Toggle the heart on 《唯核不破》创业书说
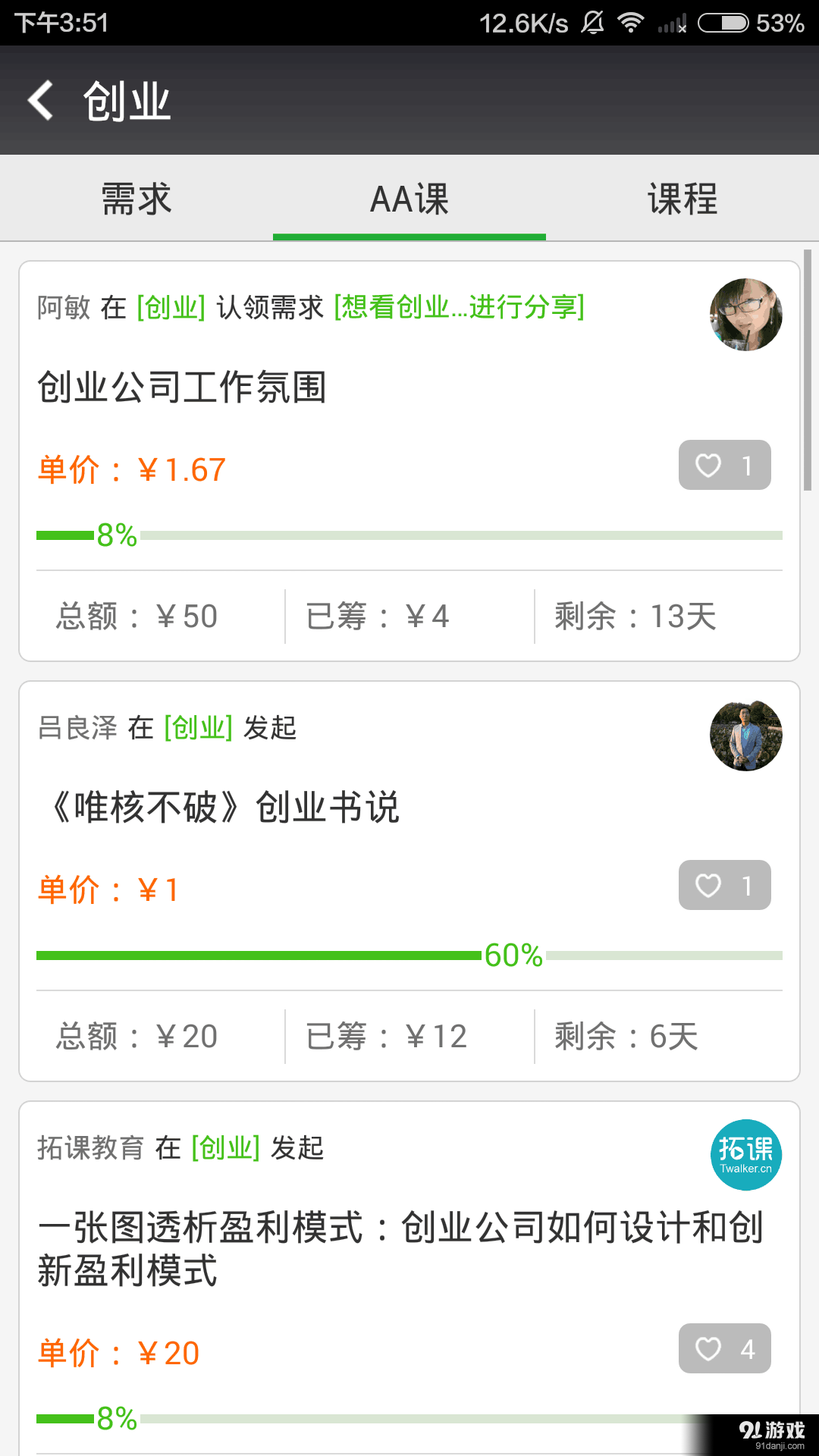This screenshot has width=819, height=1456. click(724, 885)
